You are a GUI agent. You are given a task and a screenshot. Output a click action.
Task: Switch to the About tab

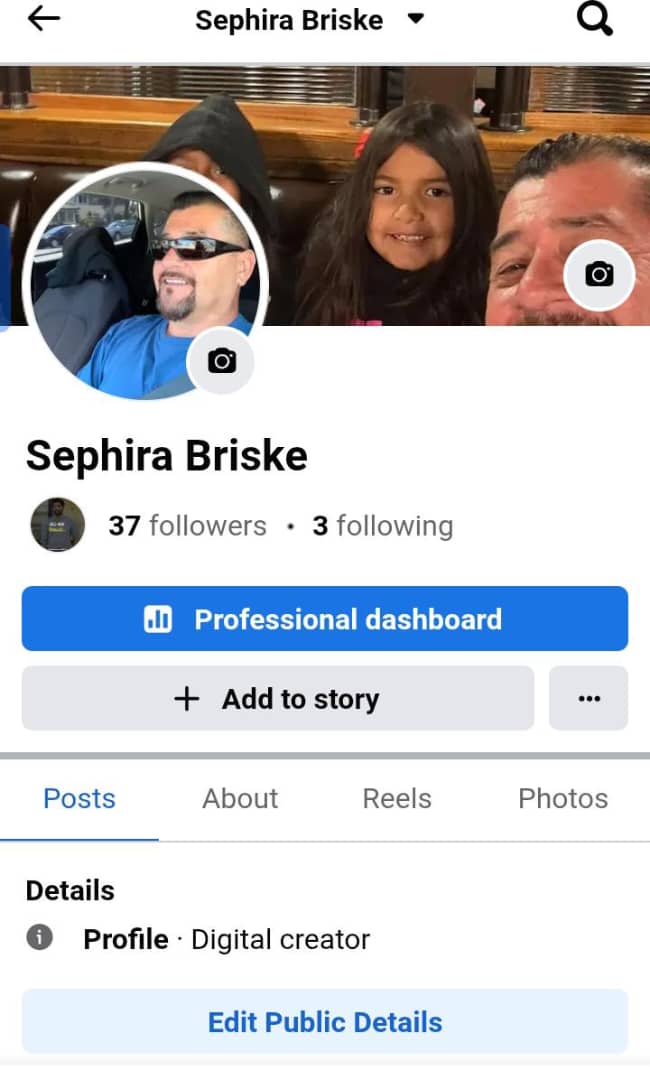[x=240, y=798]
